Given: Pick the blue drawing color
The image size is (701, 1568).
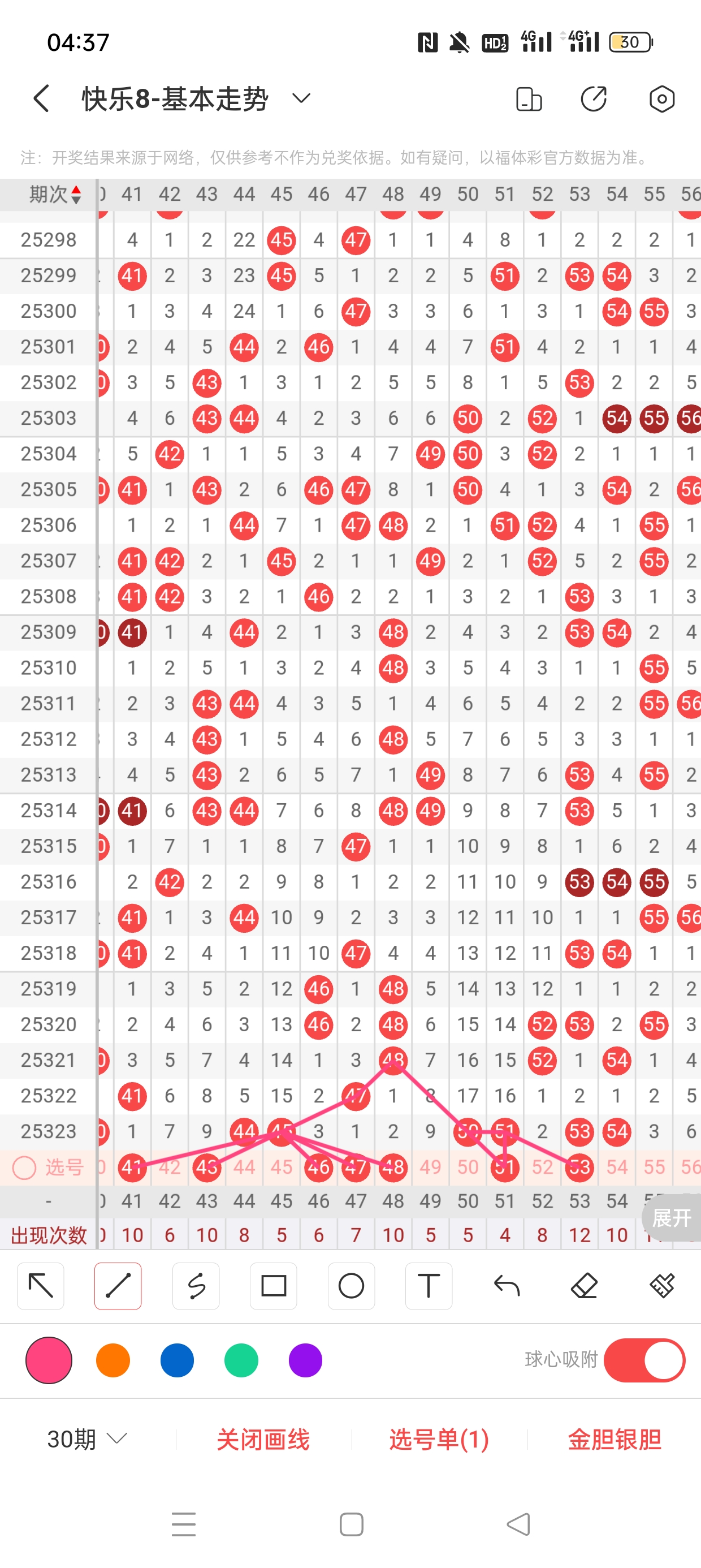Looking at the screenshot, I should [x=177, y=1360].
